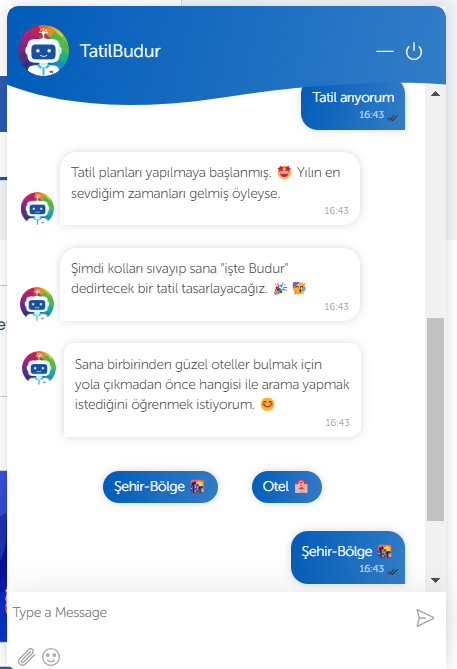
Task: End chat with the power icon
Action: tap(413, 52)
